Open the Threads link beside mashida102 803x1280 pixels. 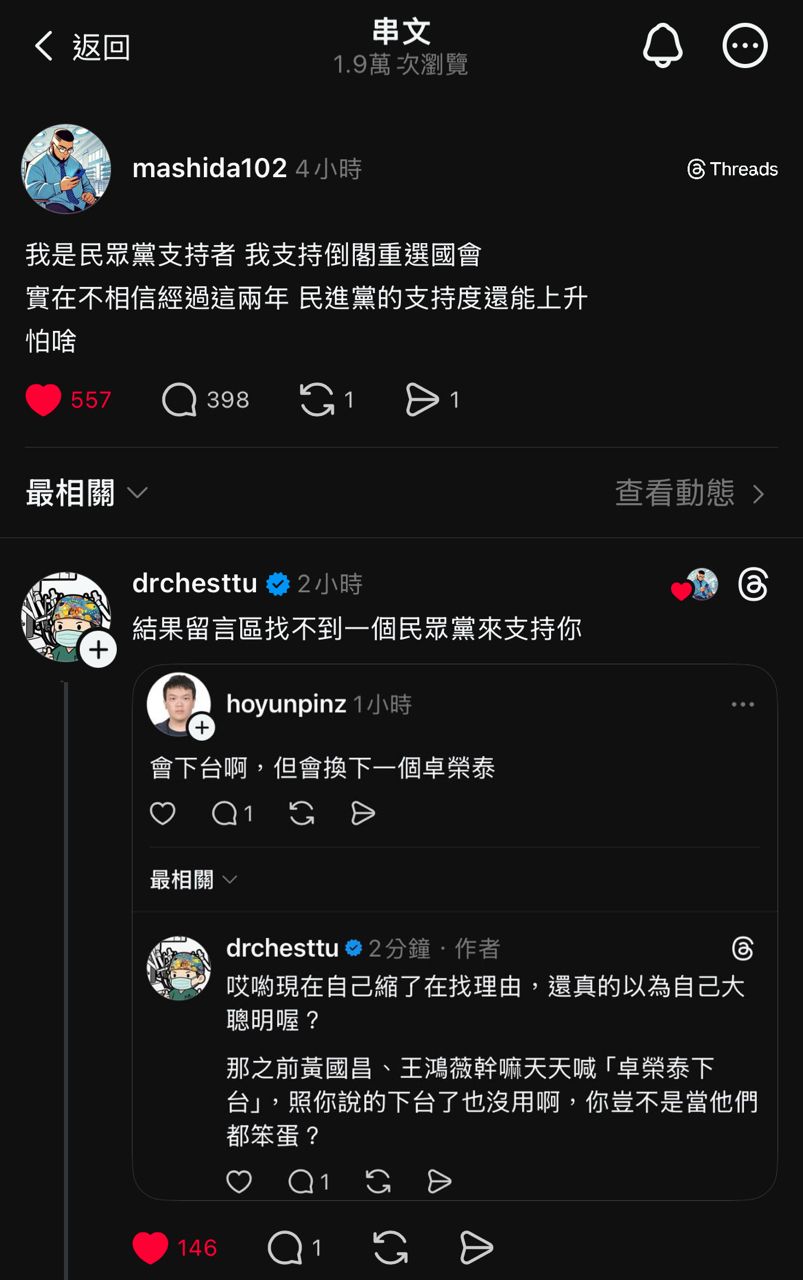[732, 169]
